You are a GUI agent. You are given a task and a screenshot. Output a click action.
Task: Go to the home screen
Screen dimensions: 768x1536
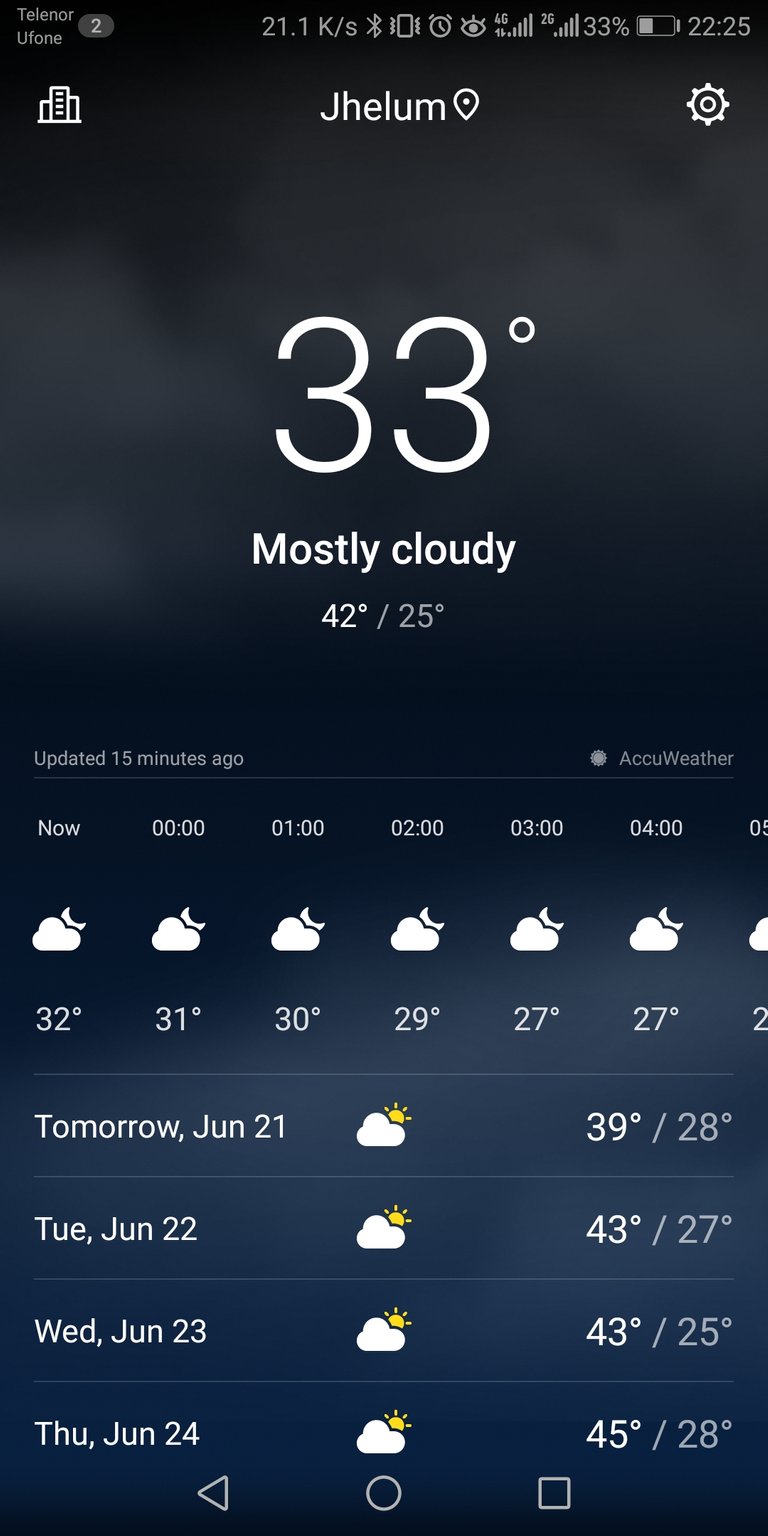[384, 1493]
